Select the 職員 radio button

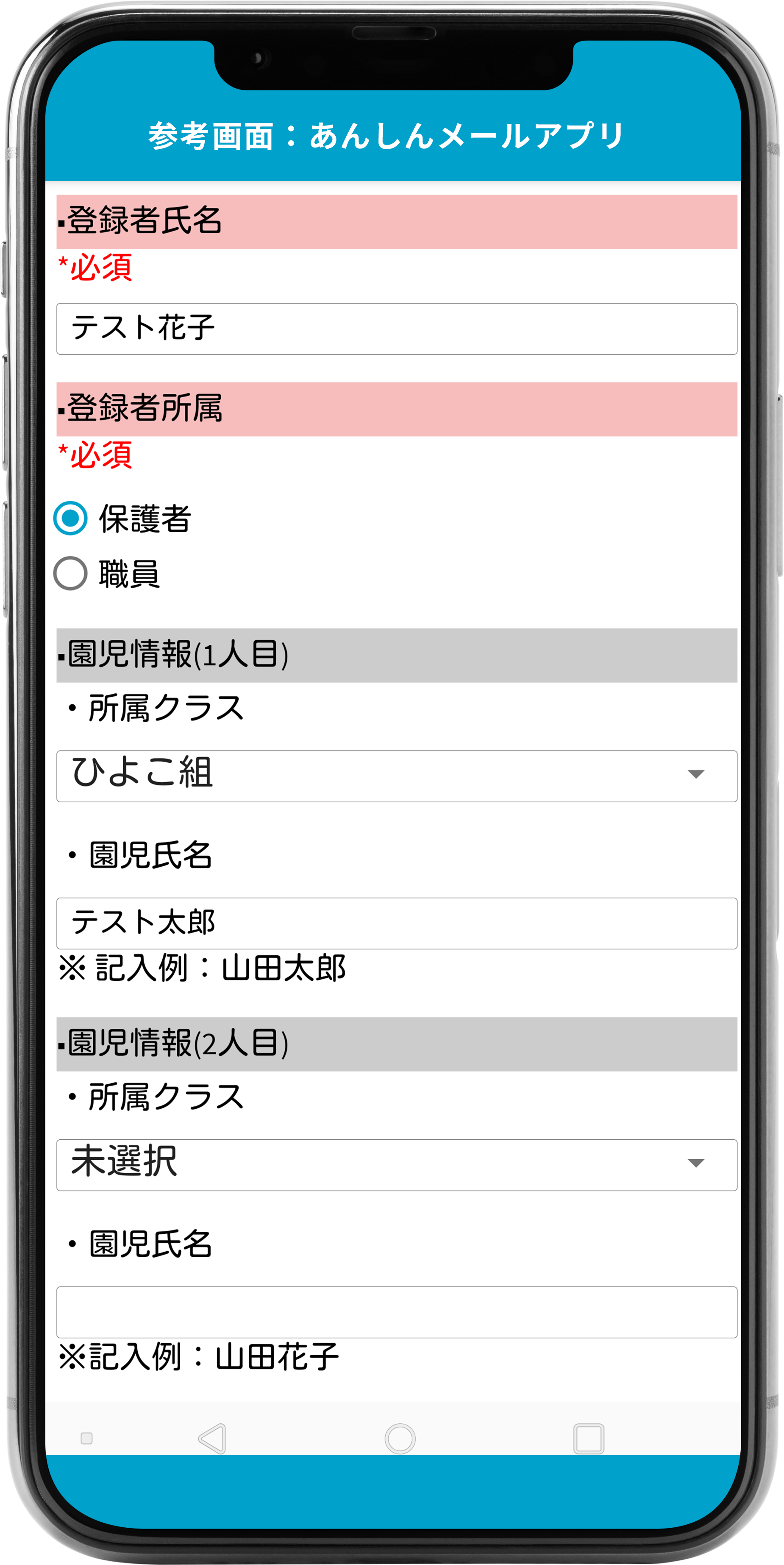70,574
